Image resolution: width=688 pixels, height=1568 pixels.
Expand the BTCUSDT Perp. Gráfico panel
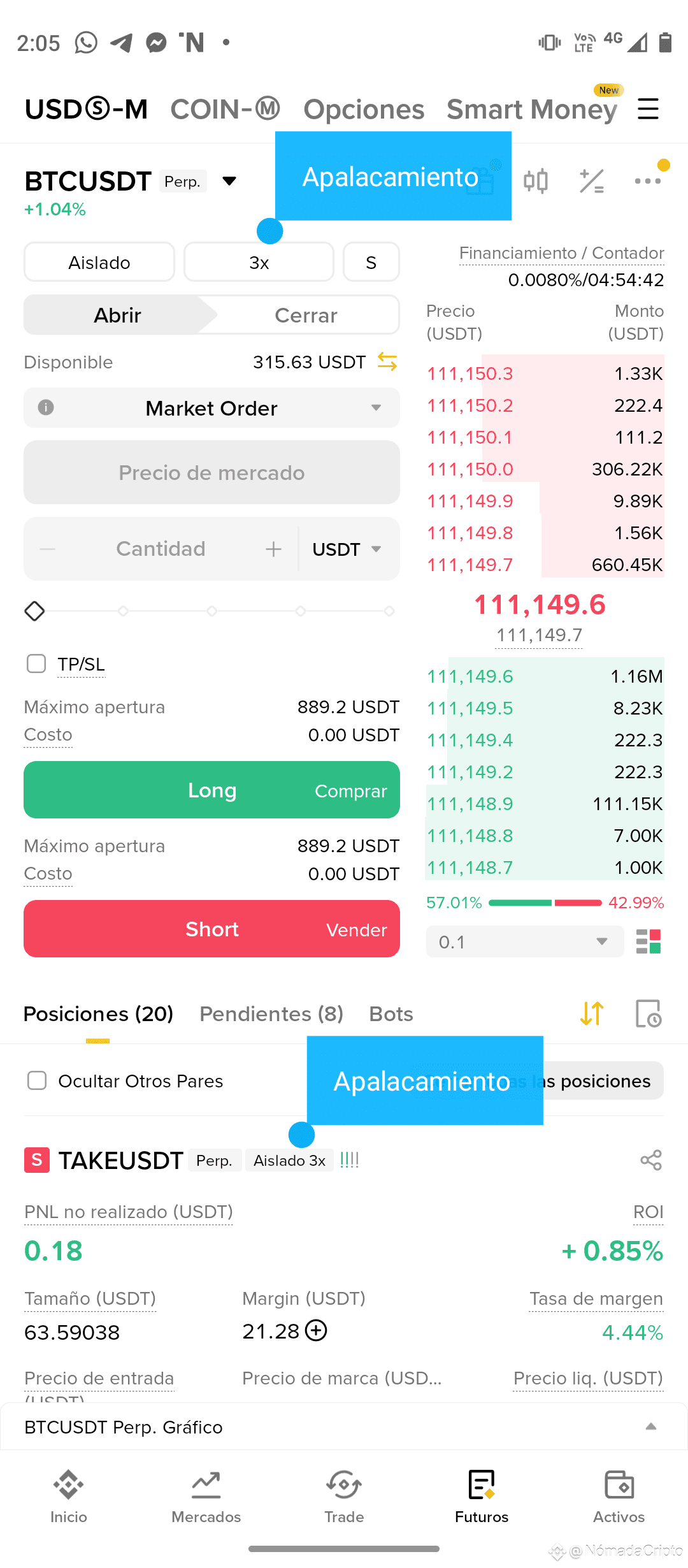point(344,1426)
